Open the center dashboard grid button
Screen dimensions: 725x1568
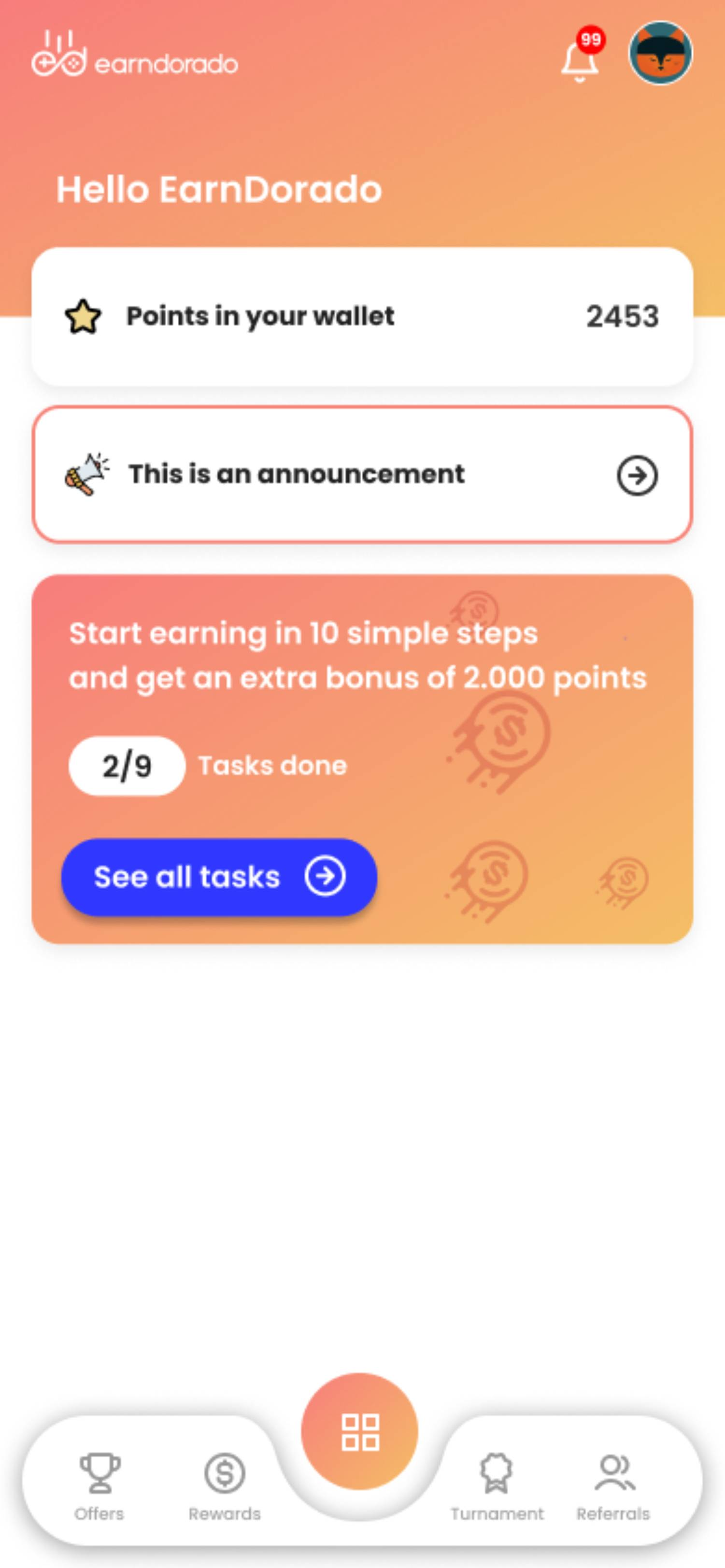(360, 1432)
